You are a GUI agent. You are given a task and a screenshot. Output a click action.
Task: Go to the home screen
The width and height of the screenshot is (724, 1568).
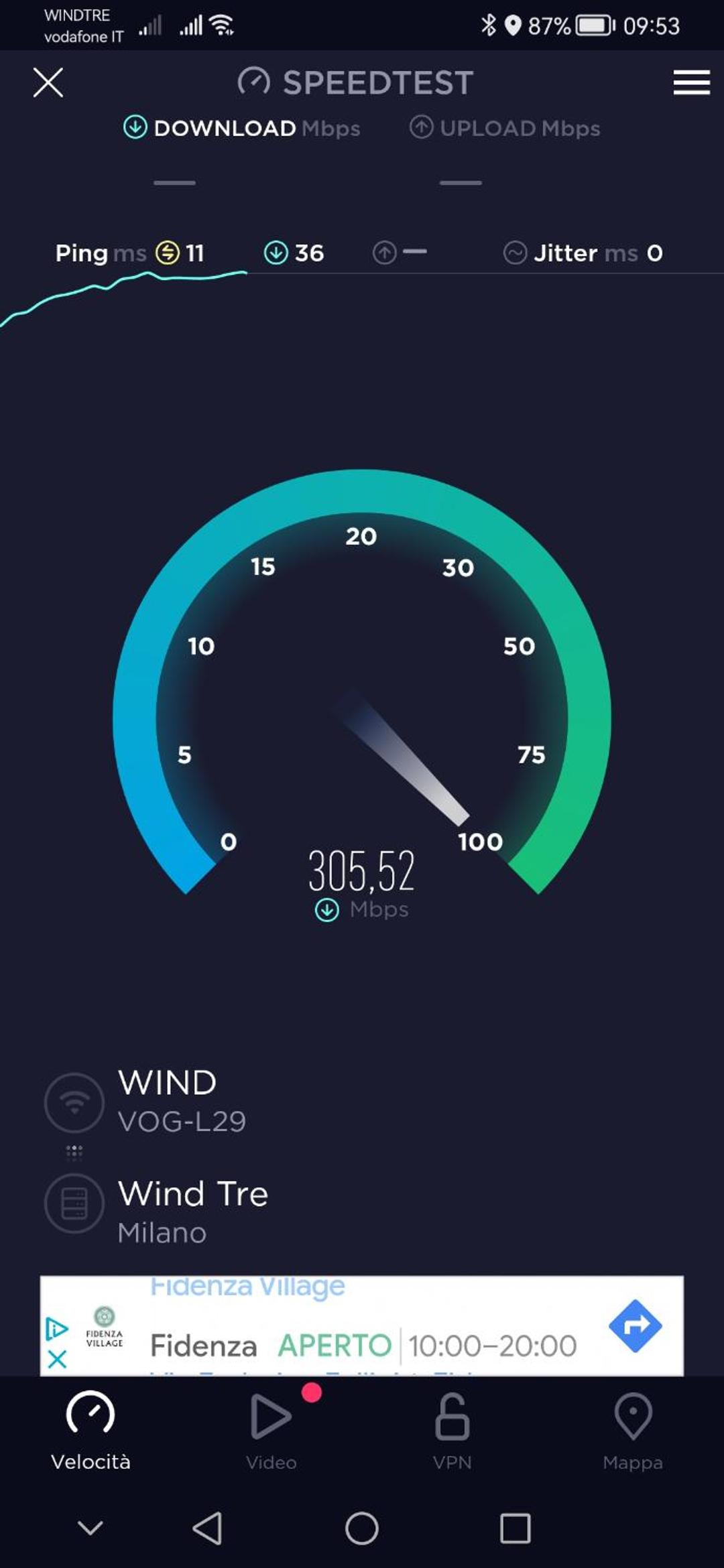click(362, 1528)
